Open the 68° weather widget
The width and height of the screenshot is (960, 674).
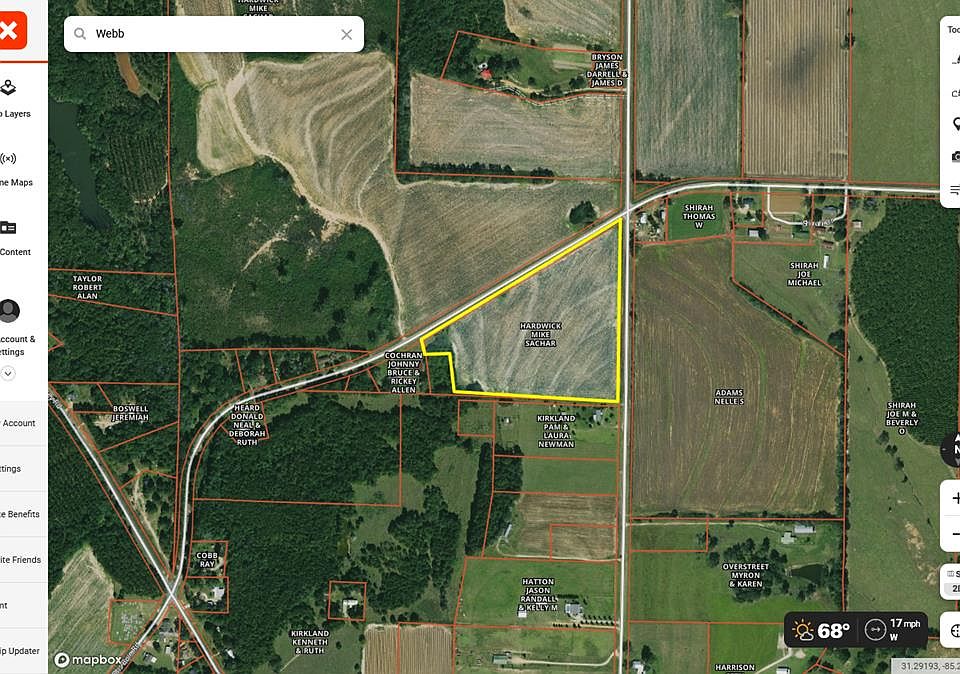821,631
